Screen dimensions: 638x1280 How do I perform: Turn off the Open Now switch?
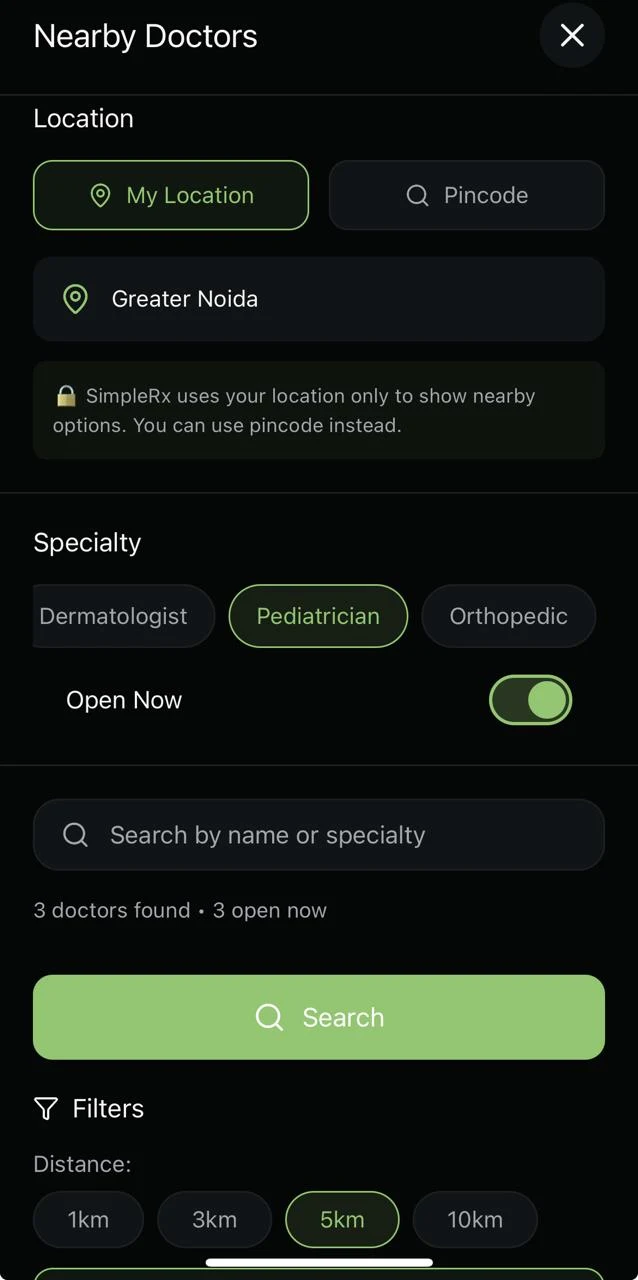point(530,700)
